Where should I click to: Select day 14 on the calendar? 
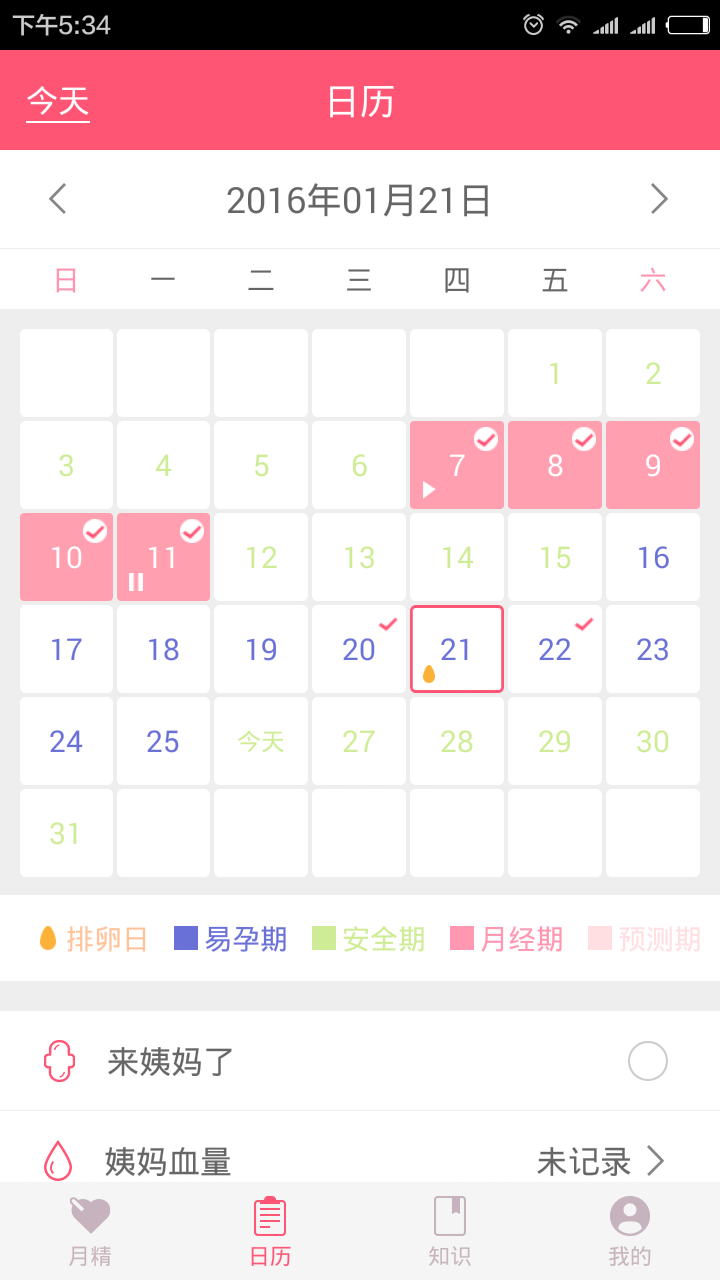(456, 557)
